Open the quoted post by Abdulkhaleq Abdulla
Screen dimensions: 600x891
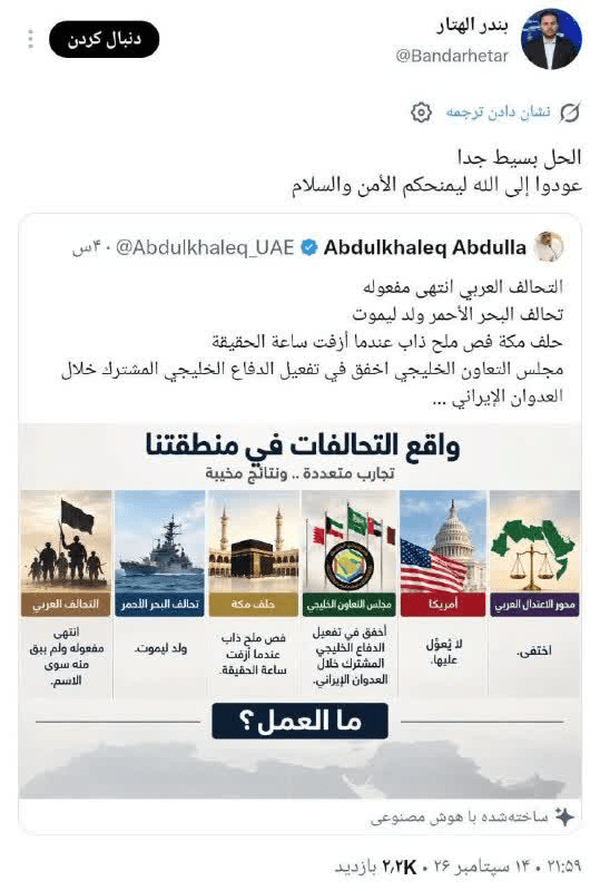[x=300, y=523]
